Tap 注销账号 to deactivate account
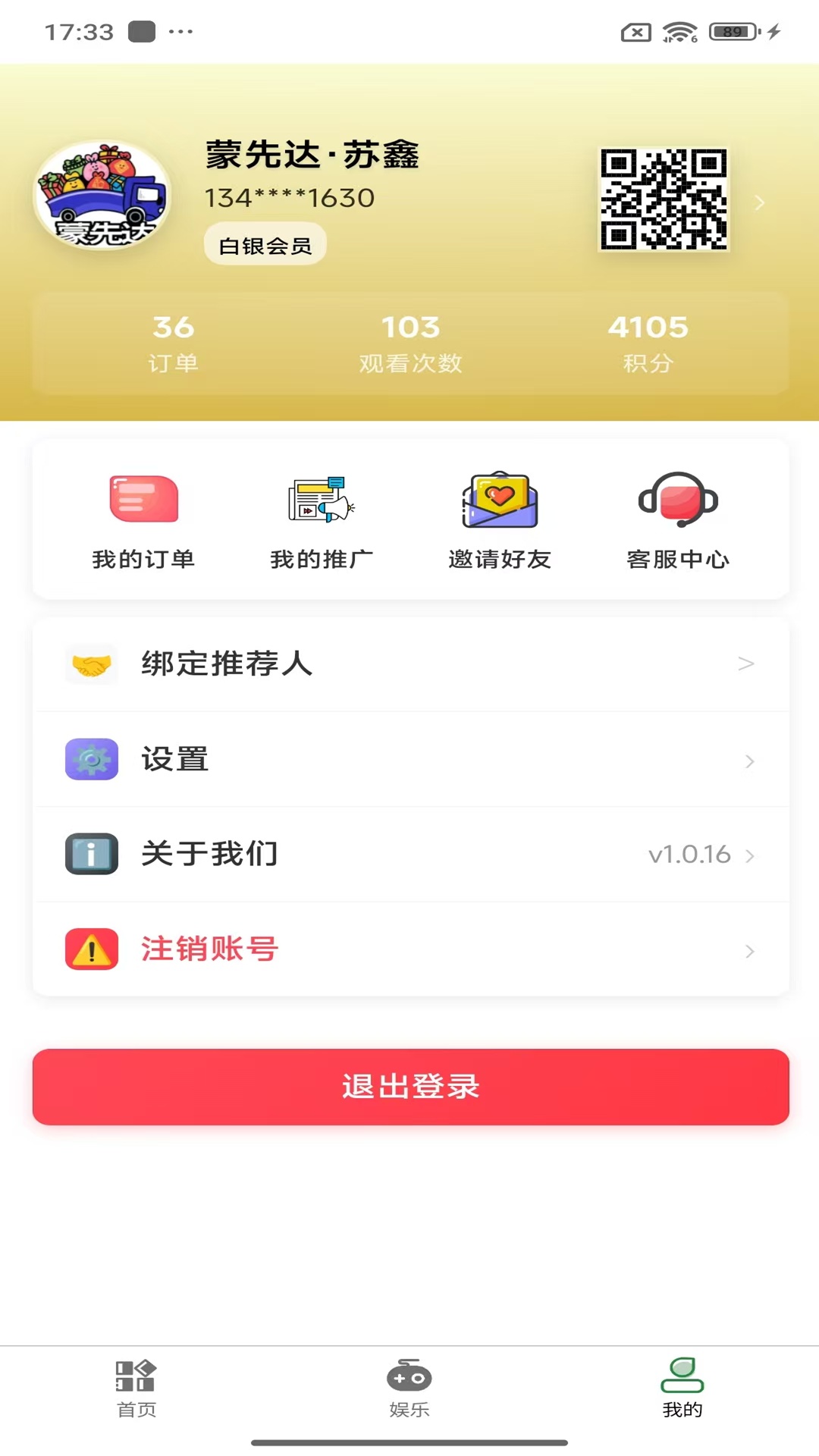Viewport: 819px width, 1456px height. point(209,949)
